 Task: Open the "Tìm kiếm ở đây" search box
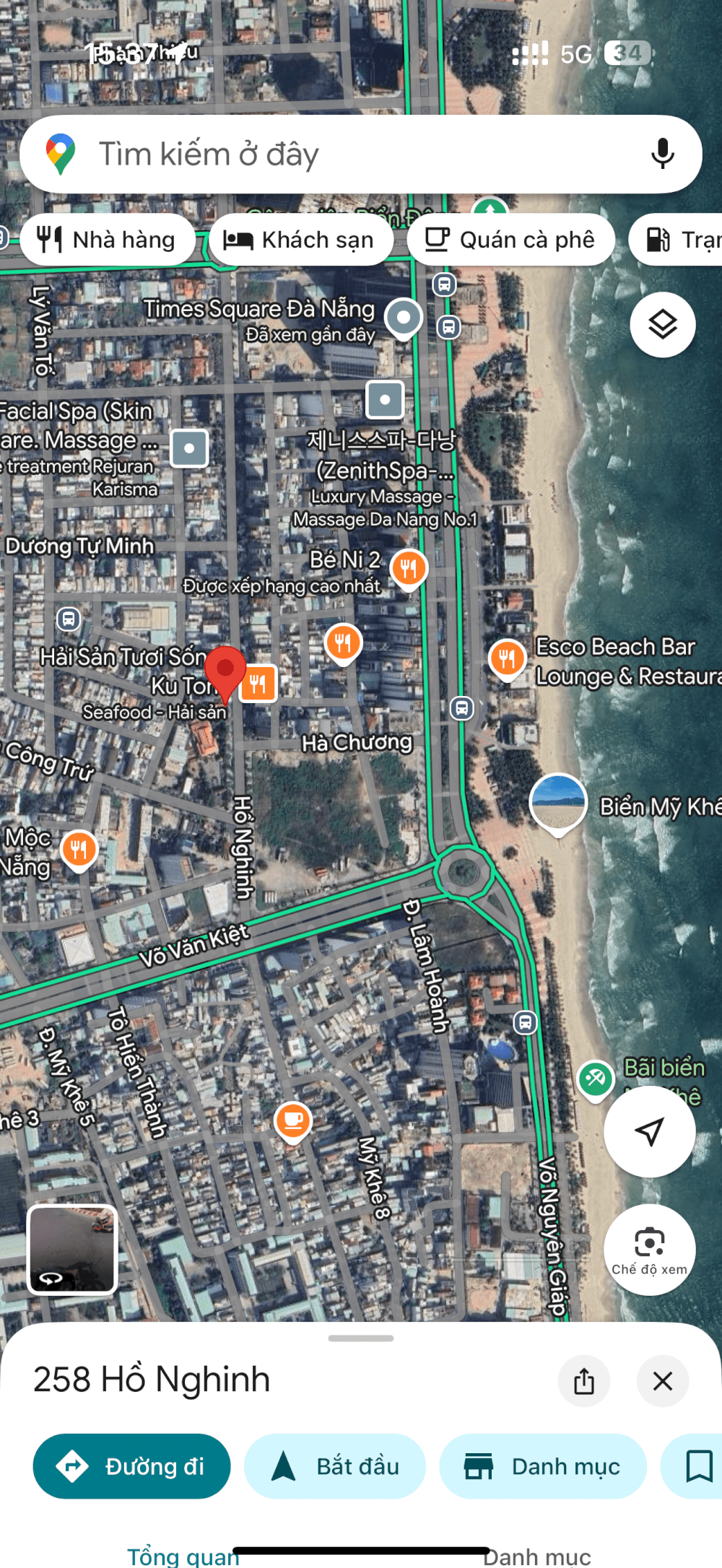click(361, 154)
